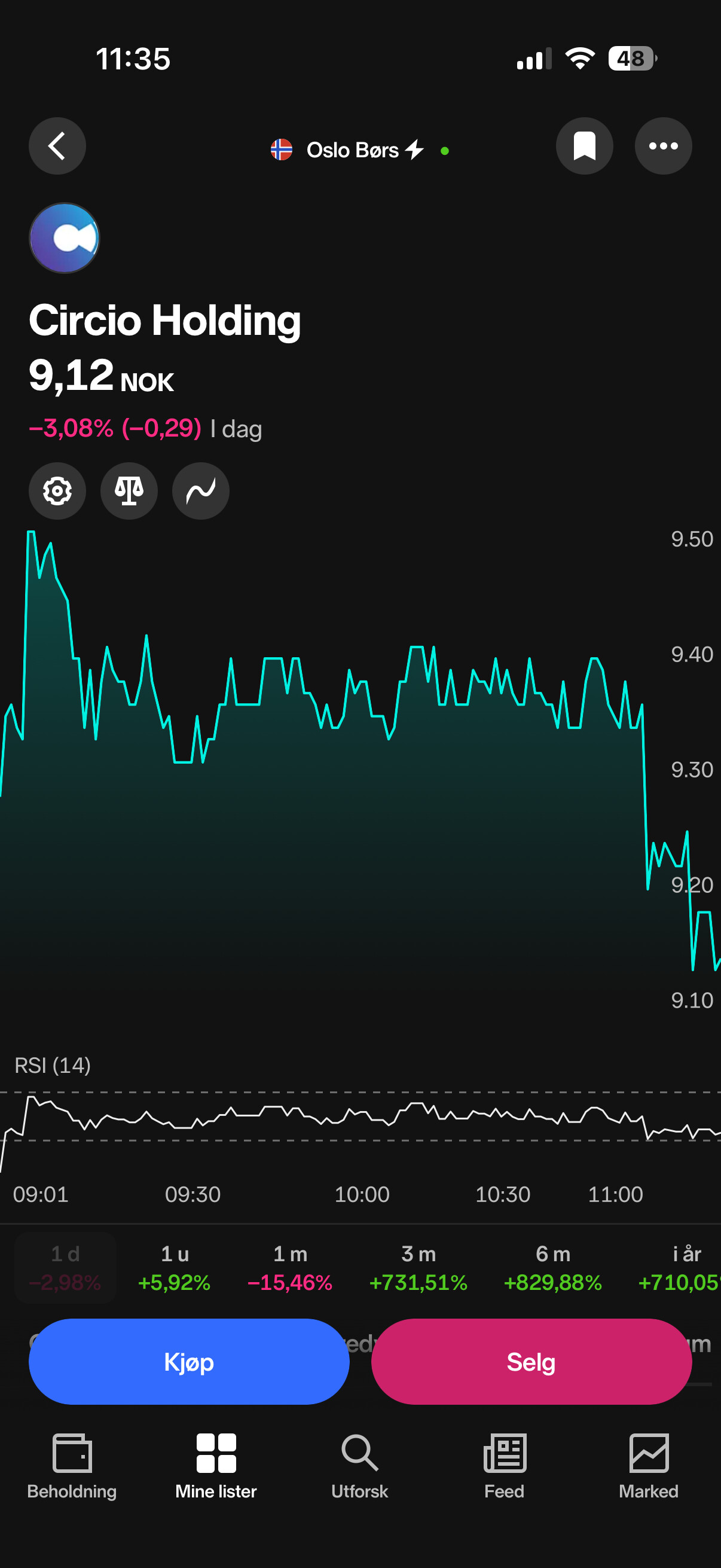721x1568 pixels.
Task: Tap the Selg button
Action: [531, 1362]
